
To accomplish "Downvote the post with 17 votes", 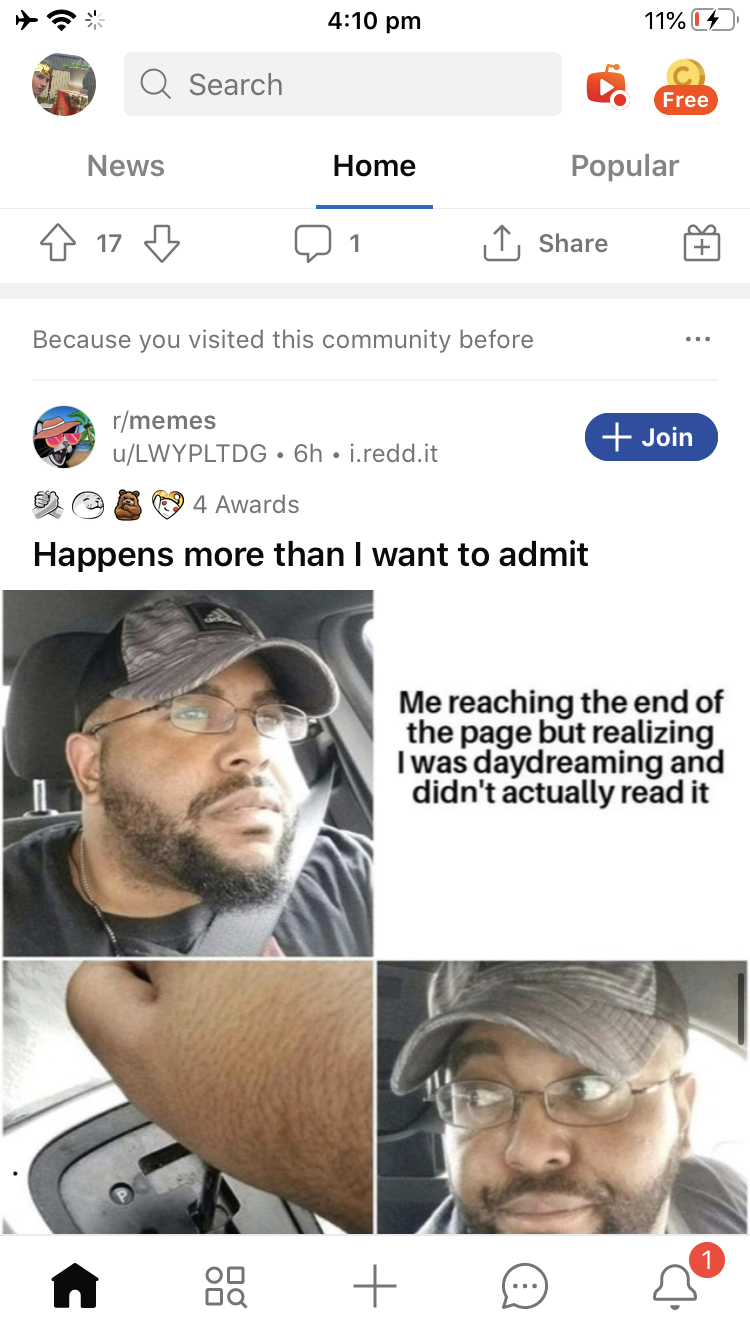I will [x=162, y=243].
